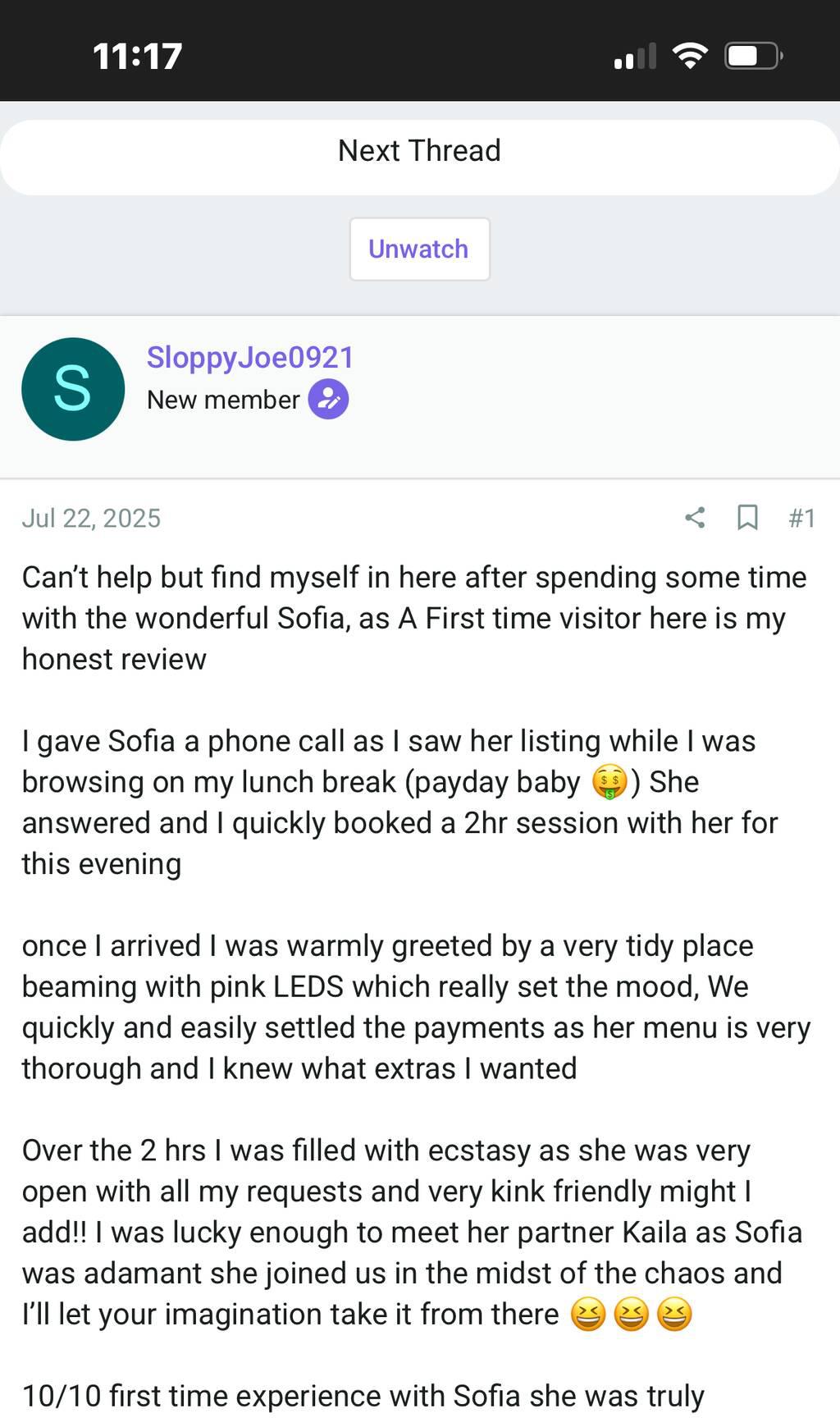Viewport: 840px width, 1418px height.
Task: Open the #1 post permalink
Action: [x=801, y=518]
